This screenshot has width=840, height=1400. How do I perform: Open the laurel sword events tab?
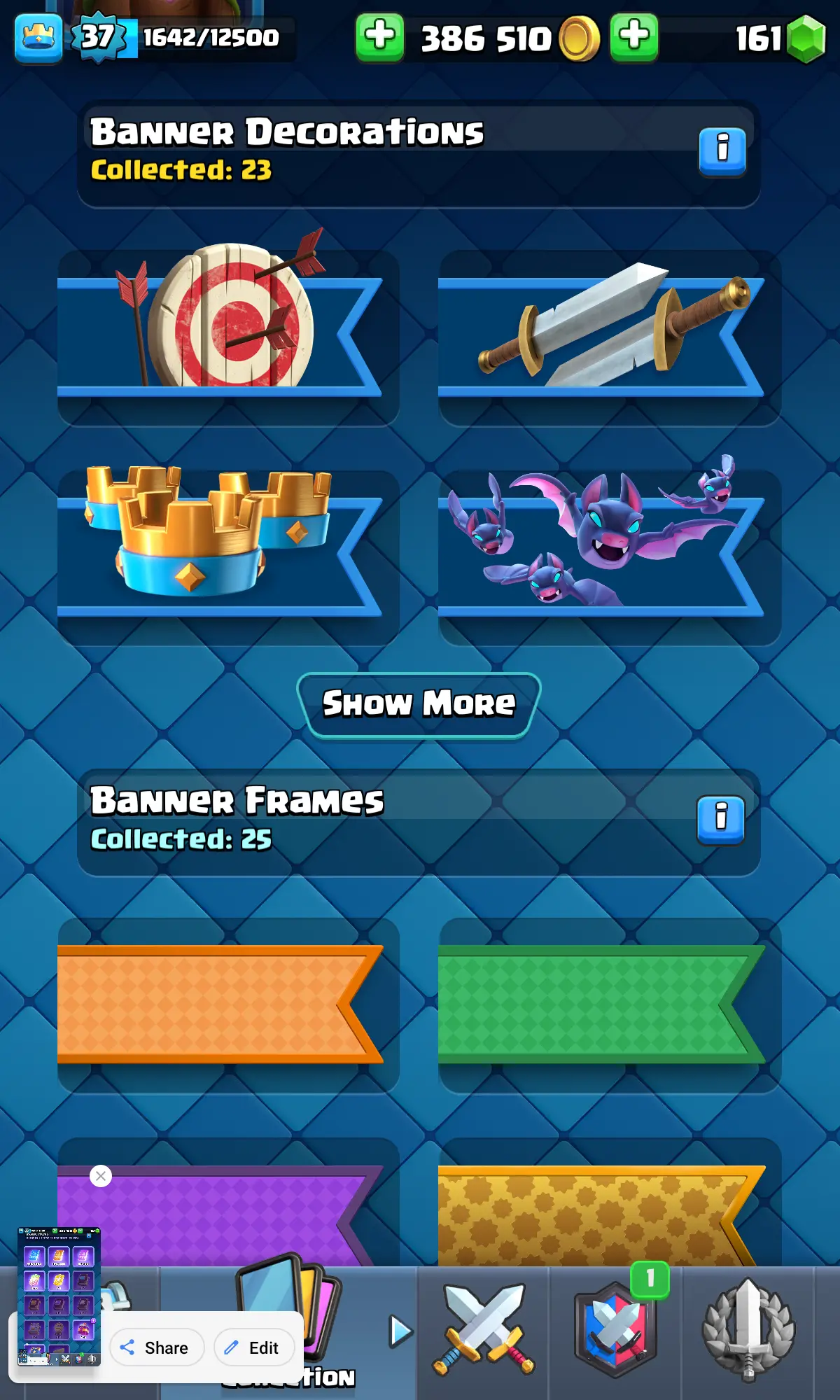(x=748, y=1330)
